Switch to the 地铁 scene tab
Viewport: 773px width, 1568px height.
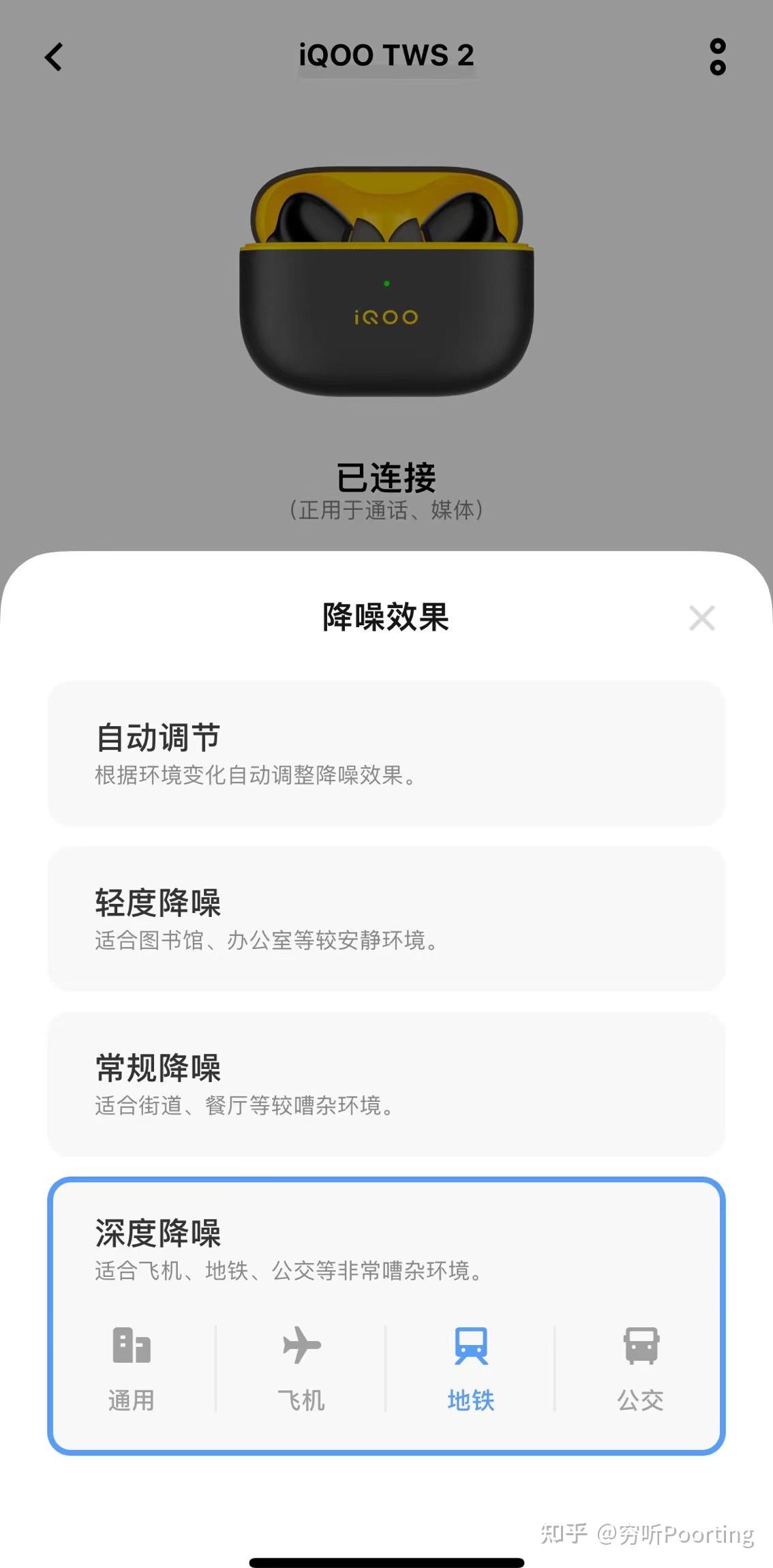471,1370
